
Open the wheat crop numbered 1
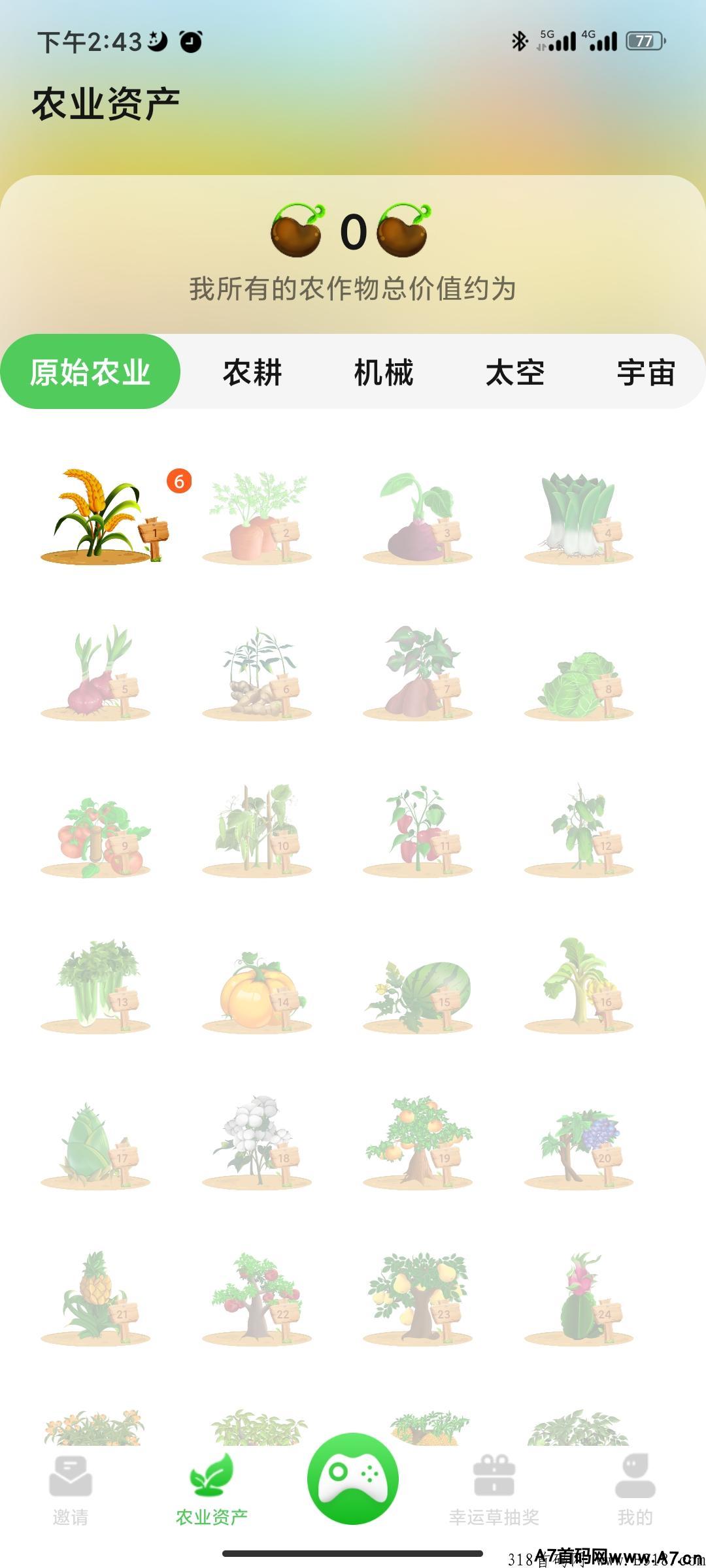click(101, 516)
